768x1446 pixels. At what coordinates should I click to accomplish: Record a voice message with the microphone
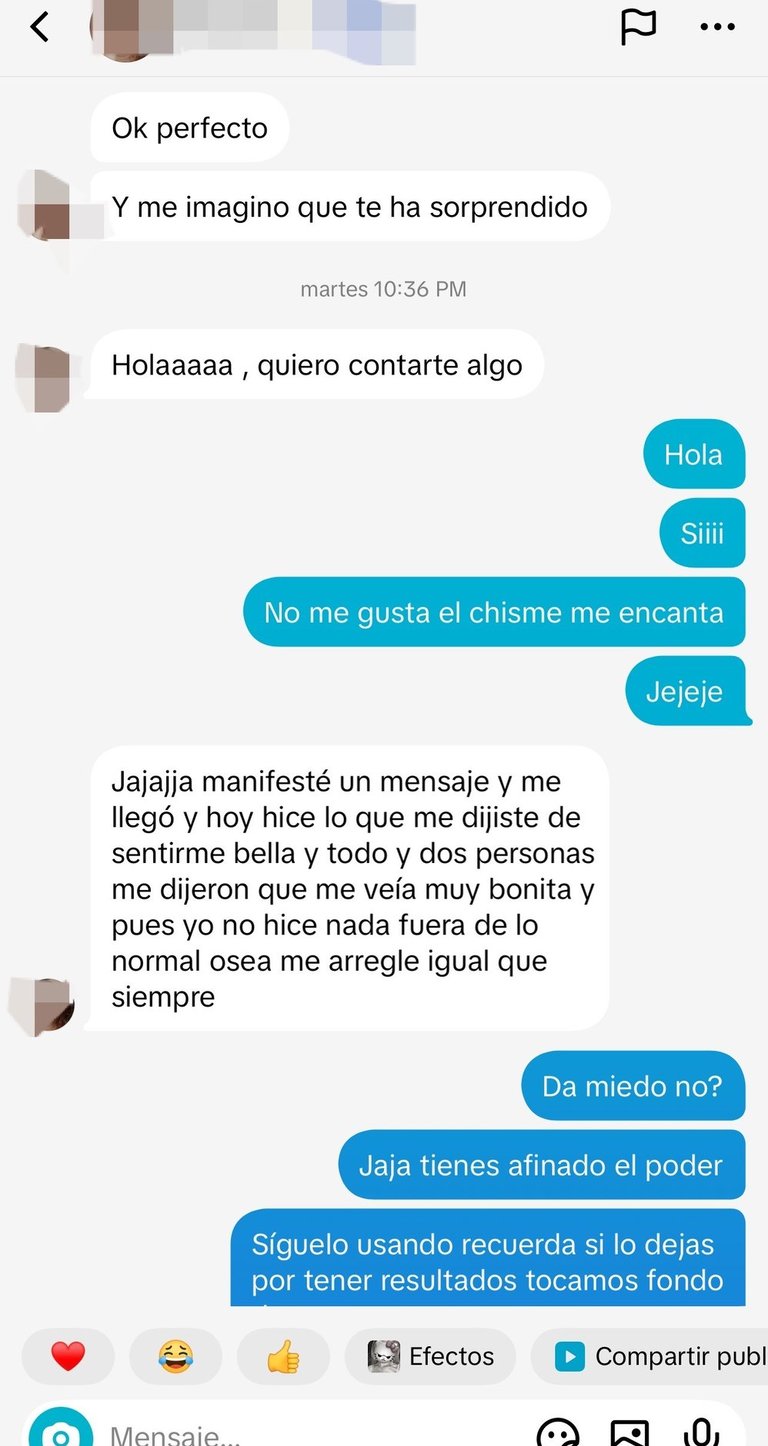pyautogui.click(x=702, y=1434)
